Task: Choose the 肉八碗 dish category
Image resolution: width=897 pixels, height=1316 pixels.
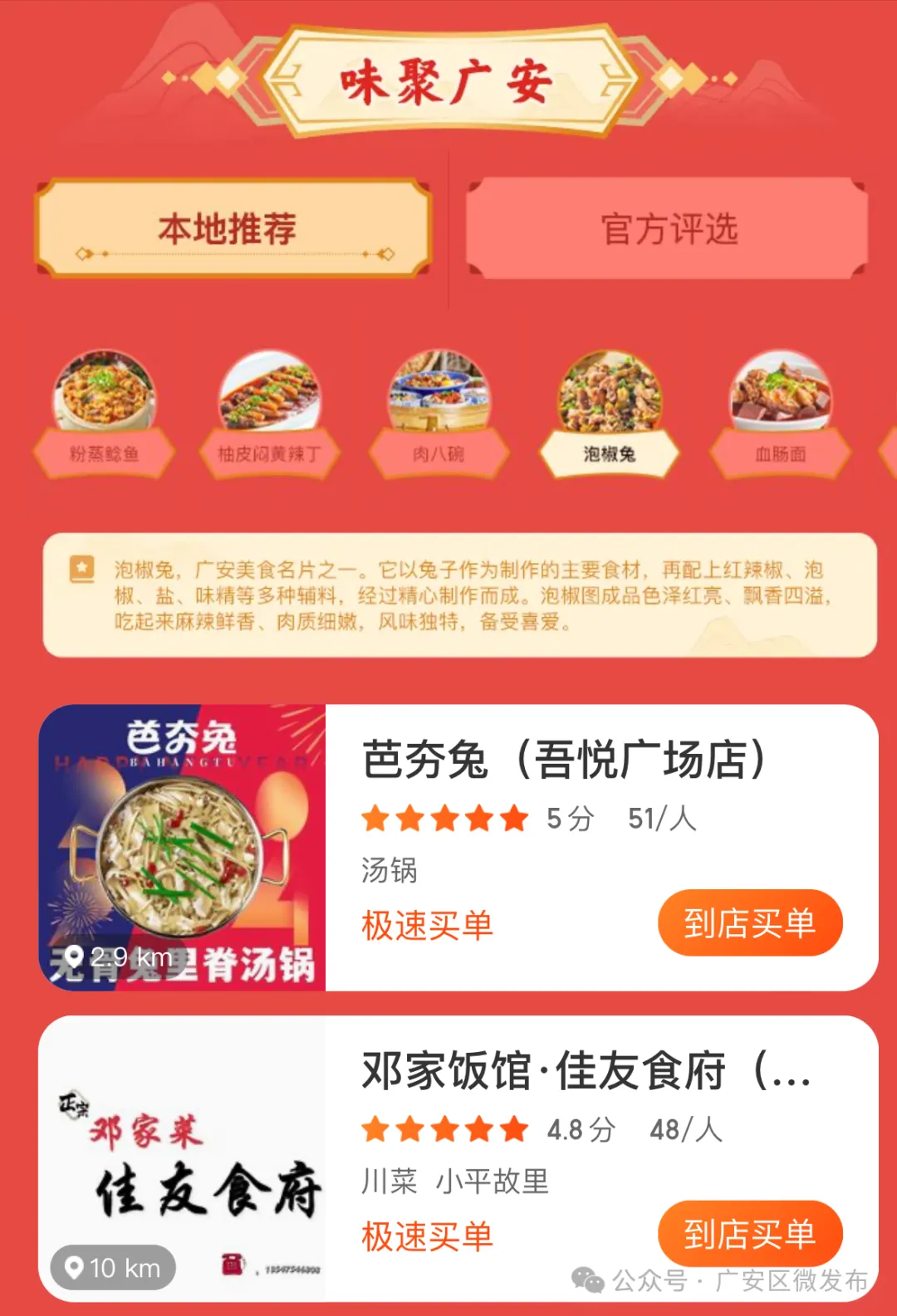Action: pyautogui.click(x=439, y=415)
